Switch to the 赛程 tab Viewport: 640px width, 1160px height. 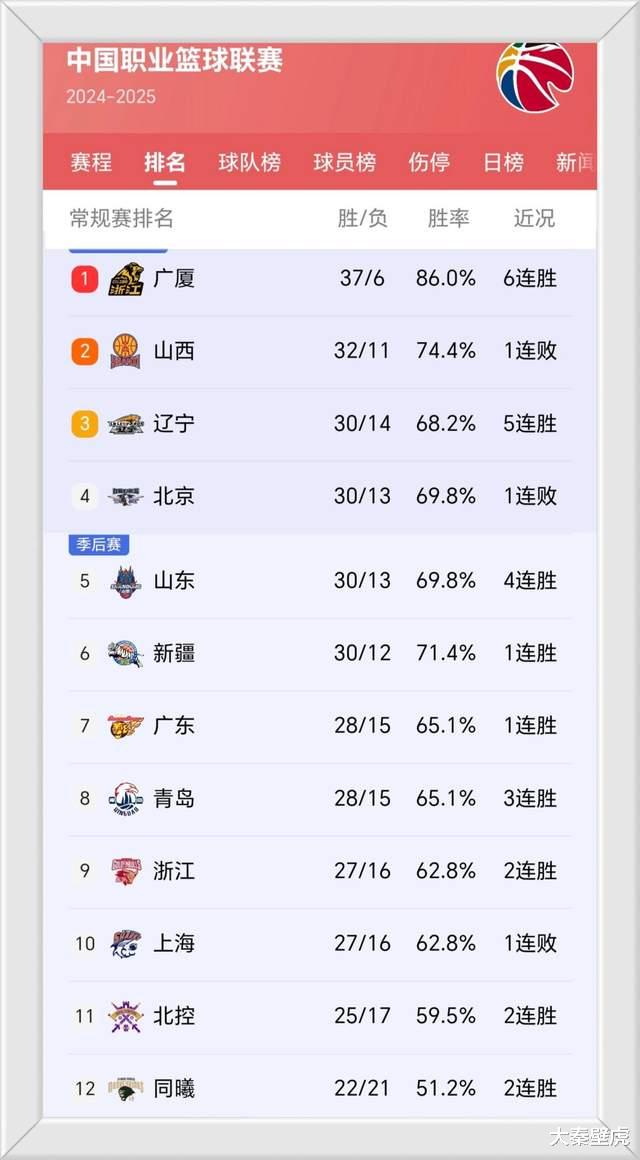[91, 162]
